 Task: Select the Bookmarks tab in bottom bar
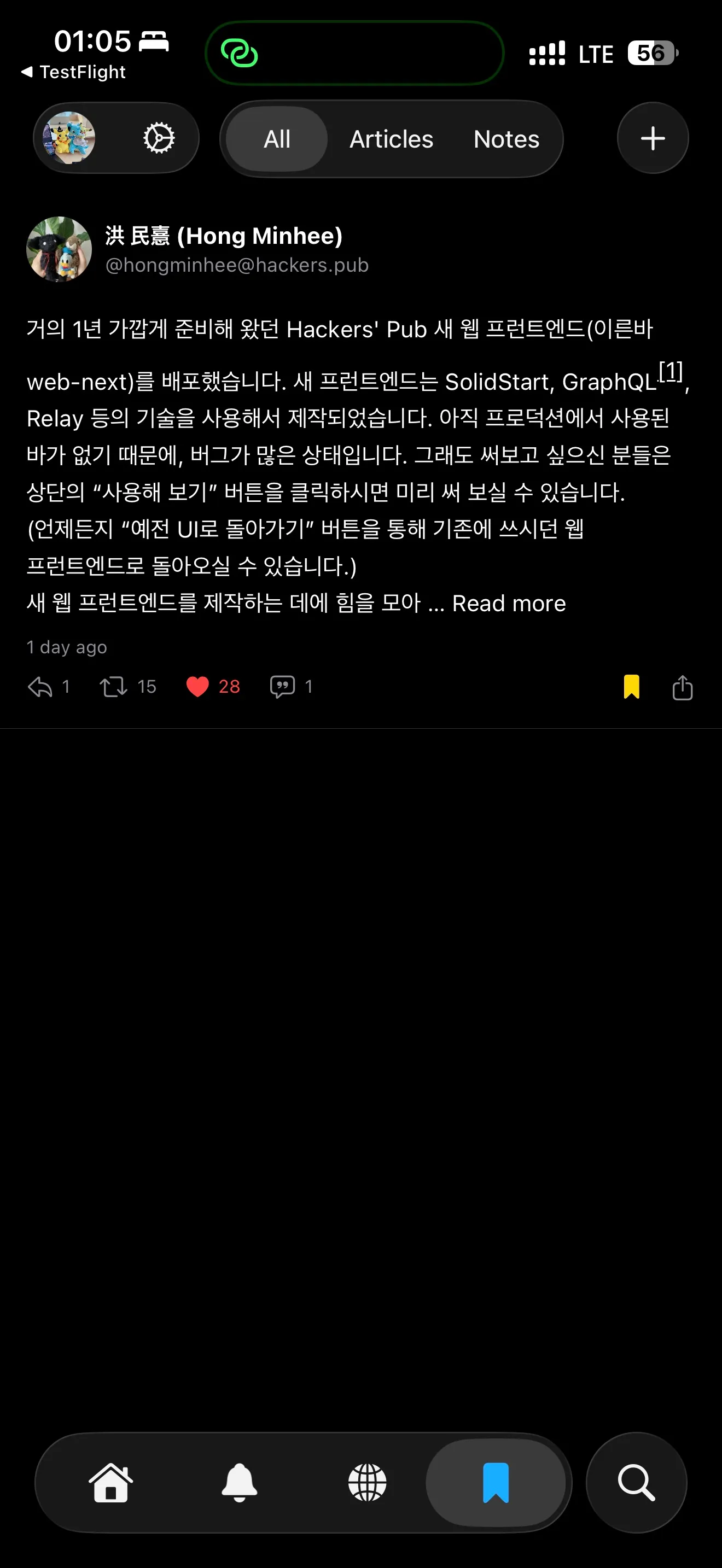[x=496, y=1482]
